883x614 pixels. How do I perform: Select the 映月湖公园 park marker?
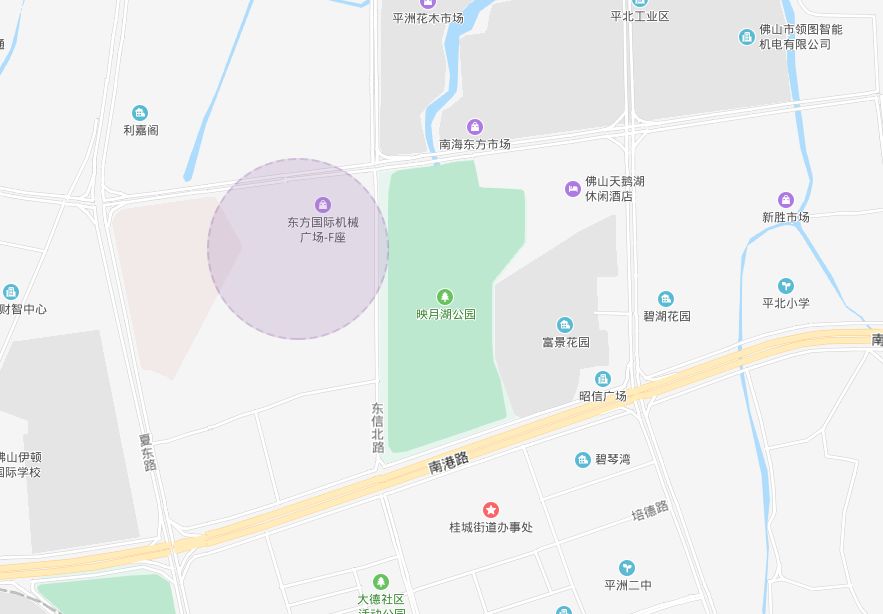click(445, 296)
